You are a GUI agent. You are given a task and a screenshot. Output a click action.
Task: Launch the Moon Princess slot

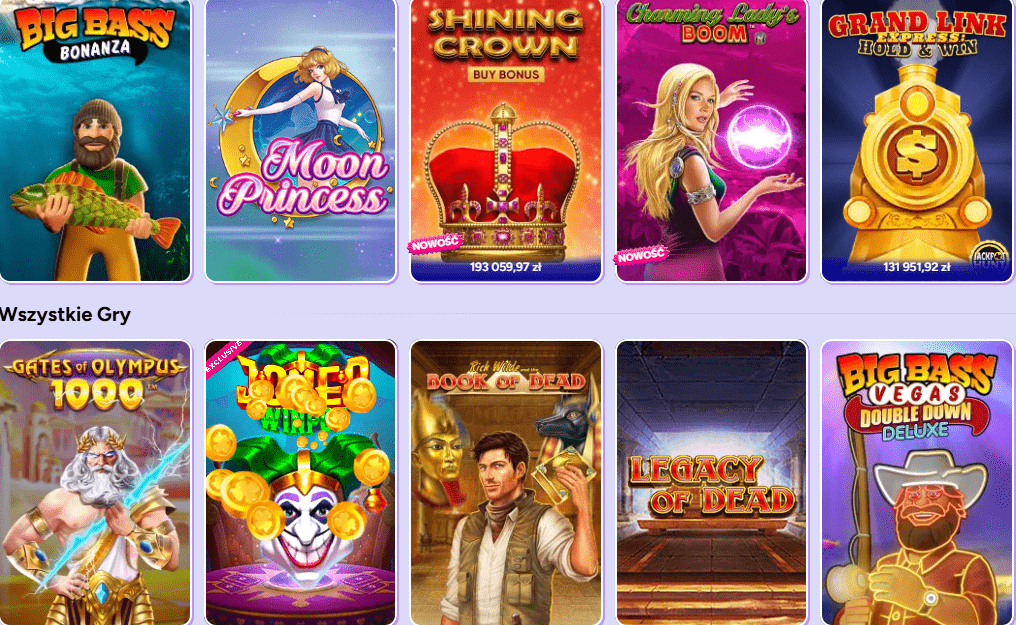[x=301, y=140]
